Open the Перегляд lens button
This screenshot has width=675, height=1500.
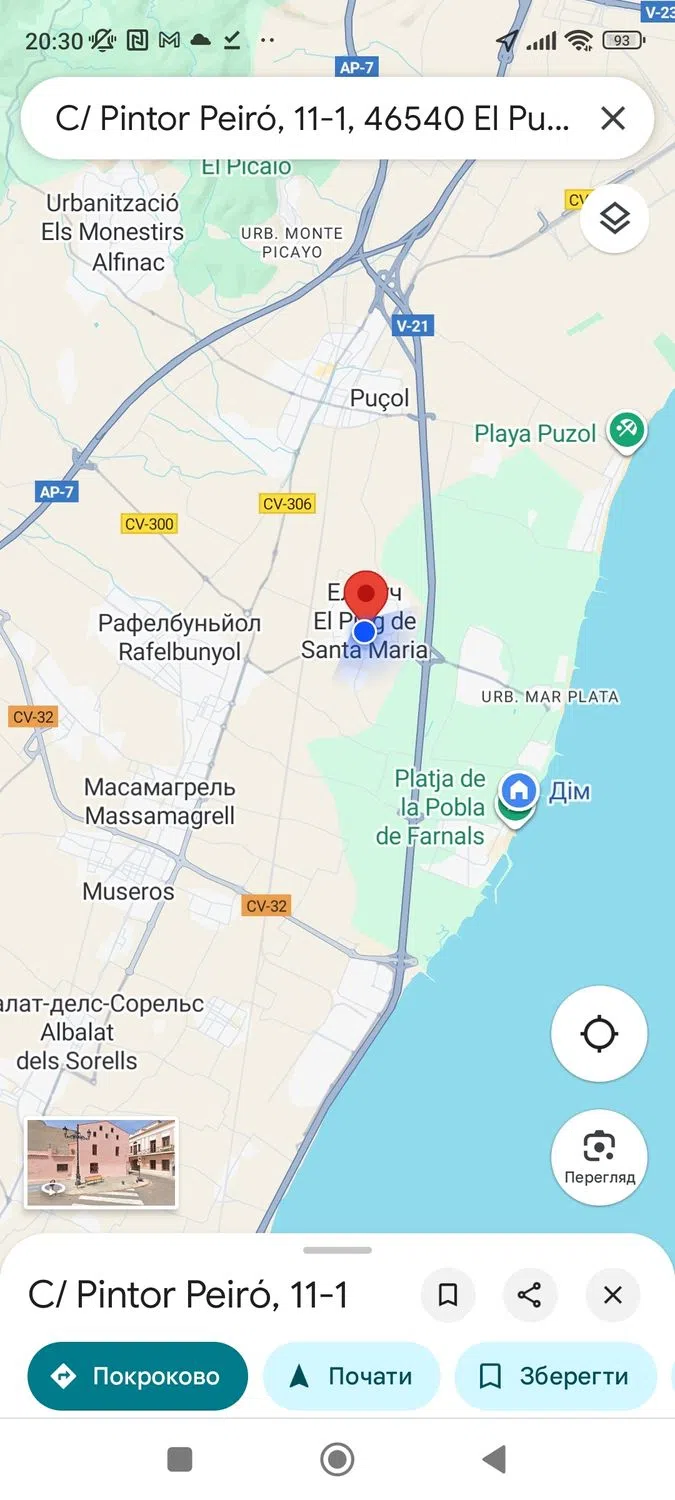[599, 1157]
